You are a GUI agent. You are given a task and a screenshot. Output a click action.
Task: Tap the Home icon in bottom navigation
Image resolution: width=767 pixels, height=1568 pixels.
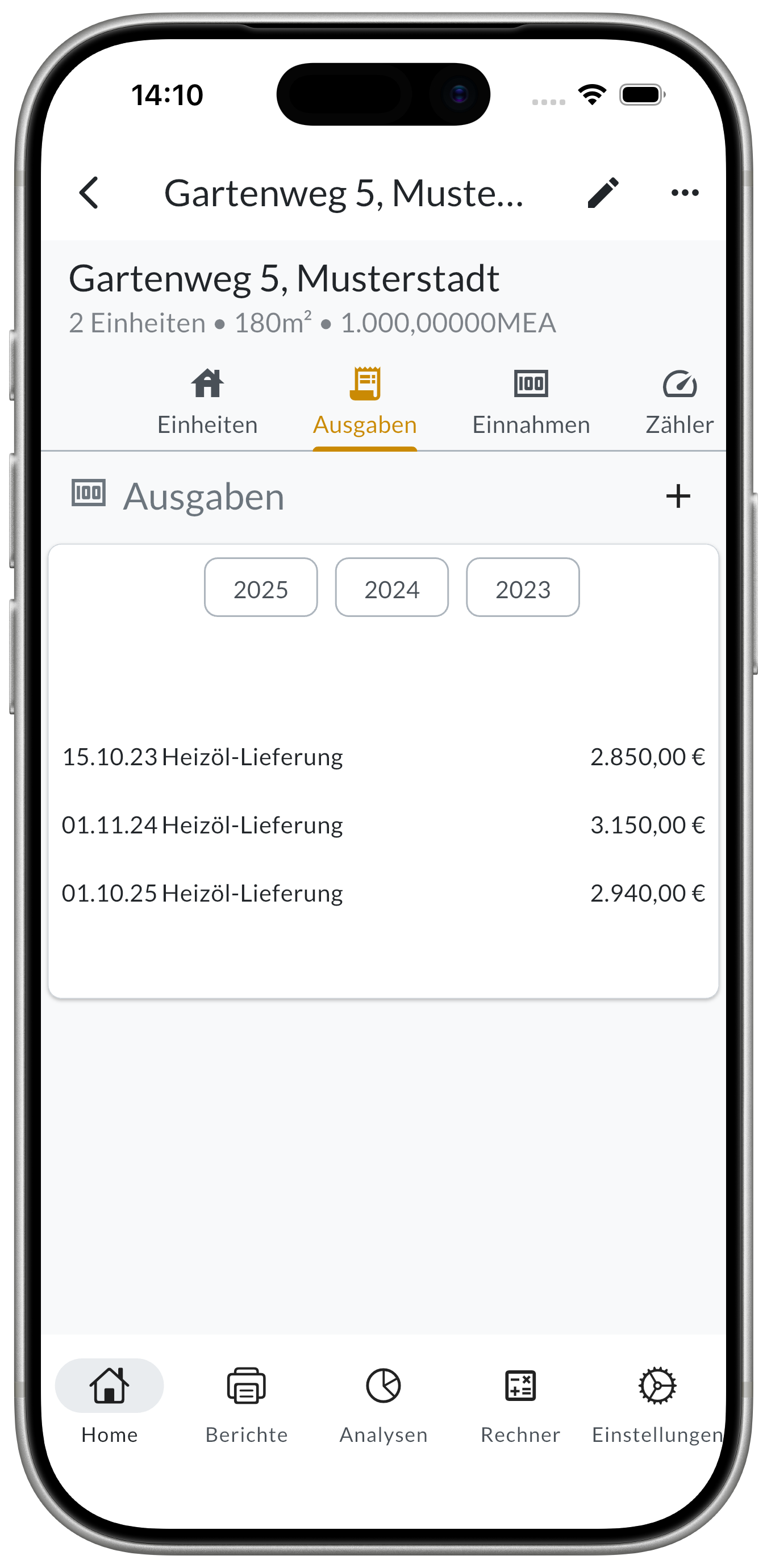pyautogui.click(x=109, y=1388)
